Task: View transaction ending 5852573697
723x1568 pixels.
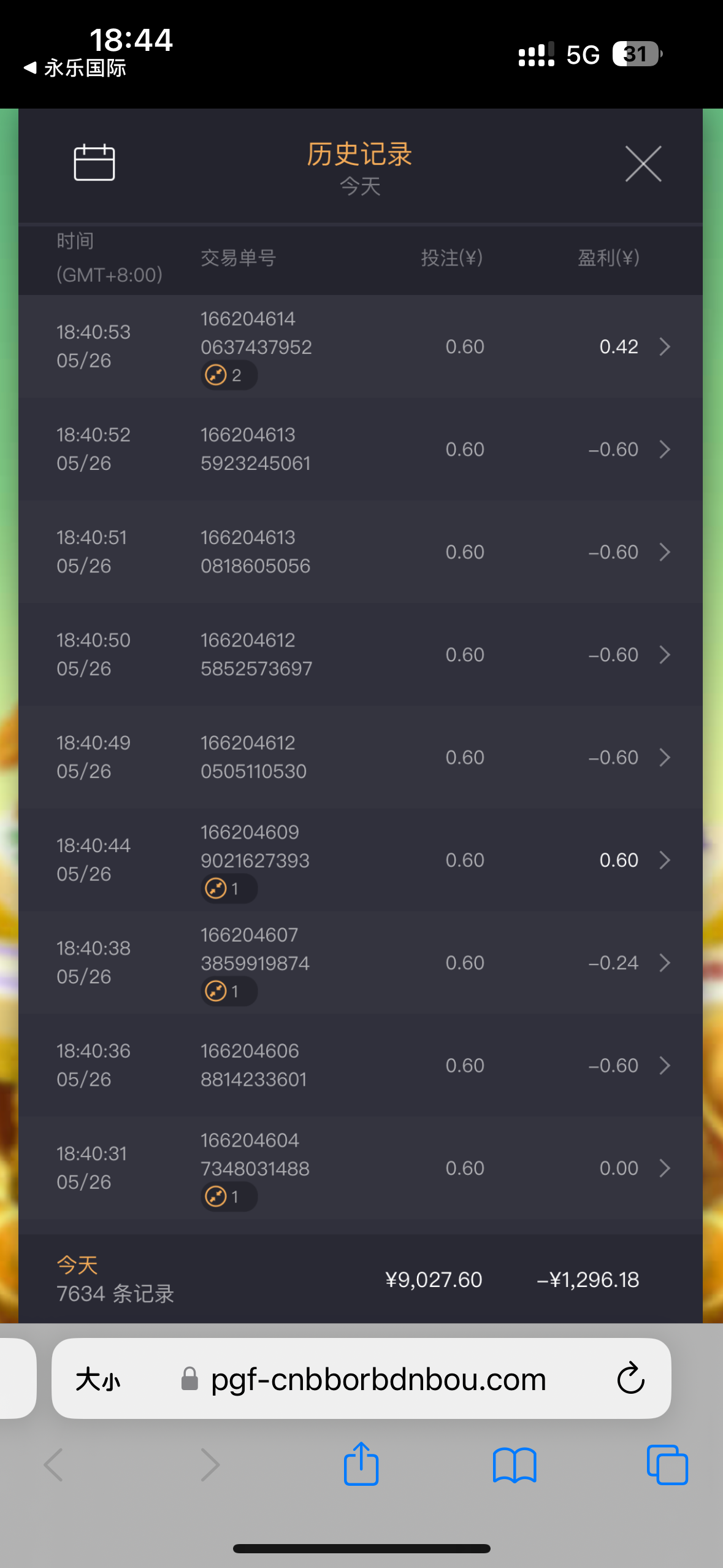Action: point(361,654)
